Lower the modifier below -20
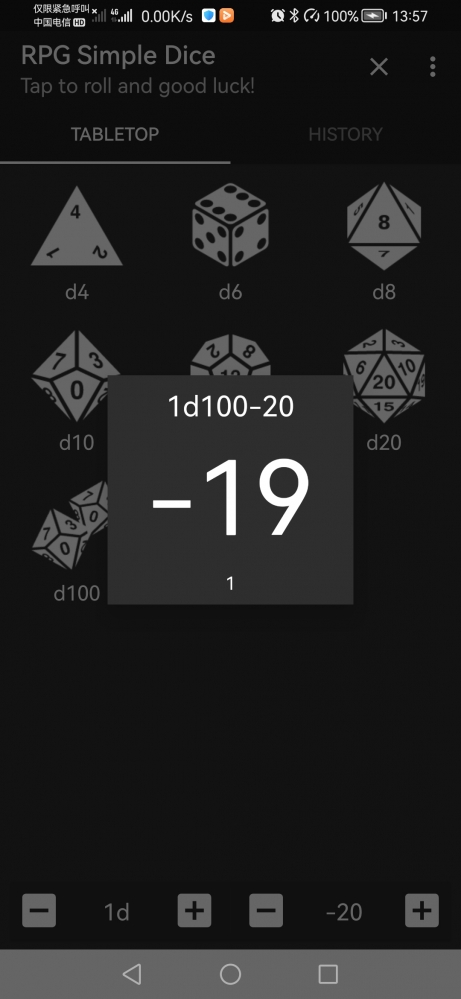The height and width of the screenshot is (999, 461). 266,910
